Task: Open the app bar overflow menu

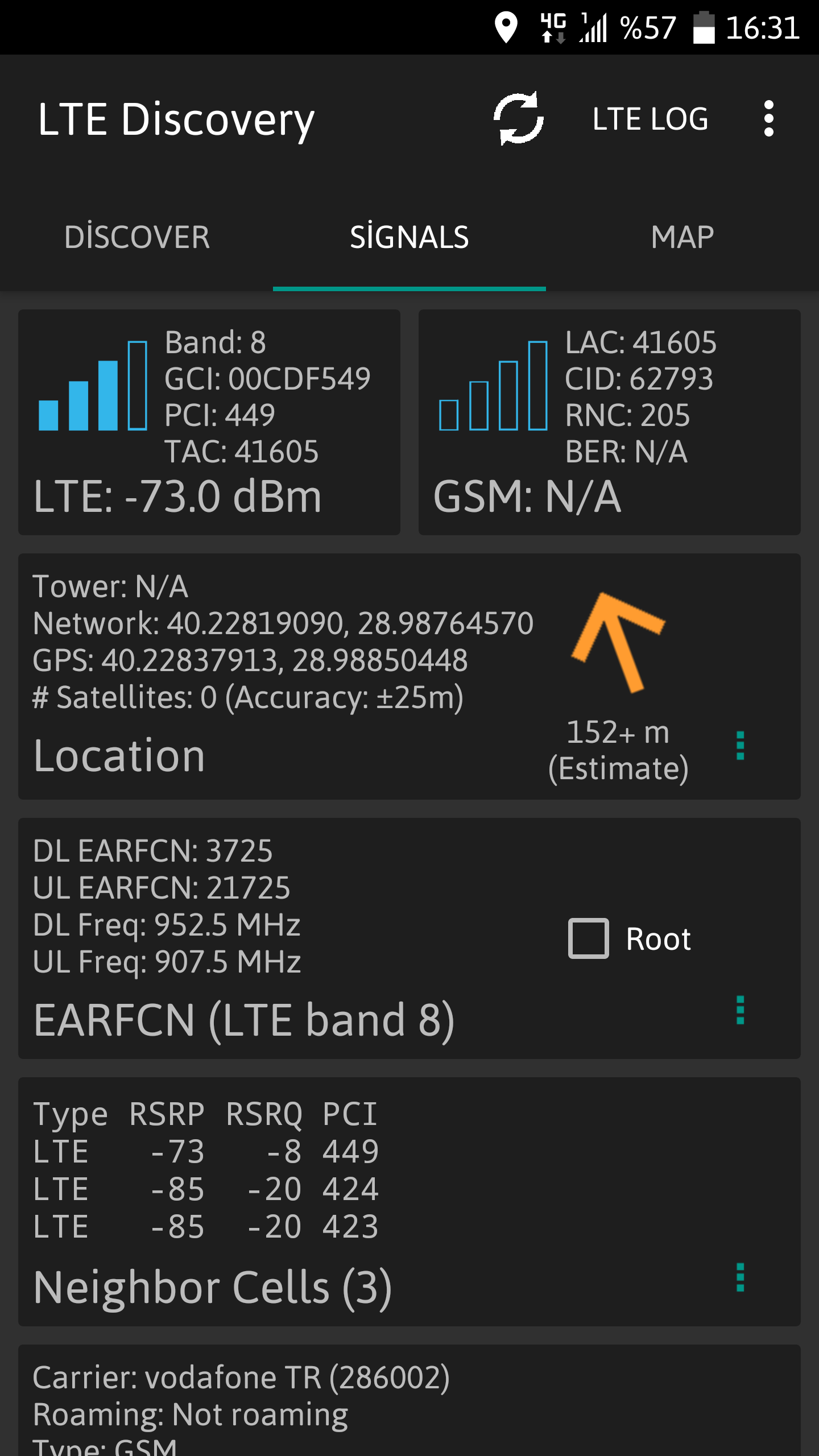Action: pos(769,119)
